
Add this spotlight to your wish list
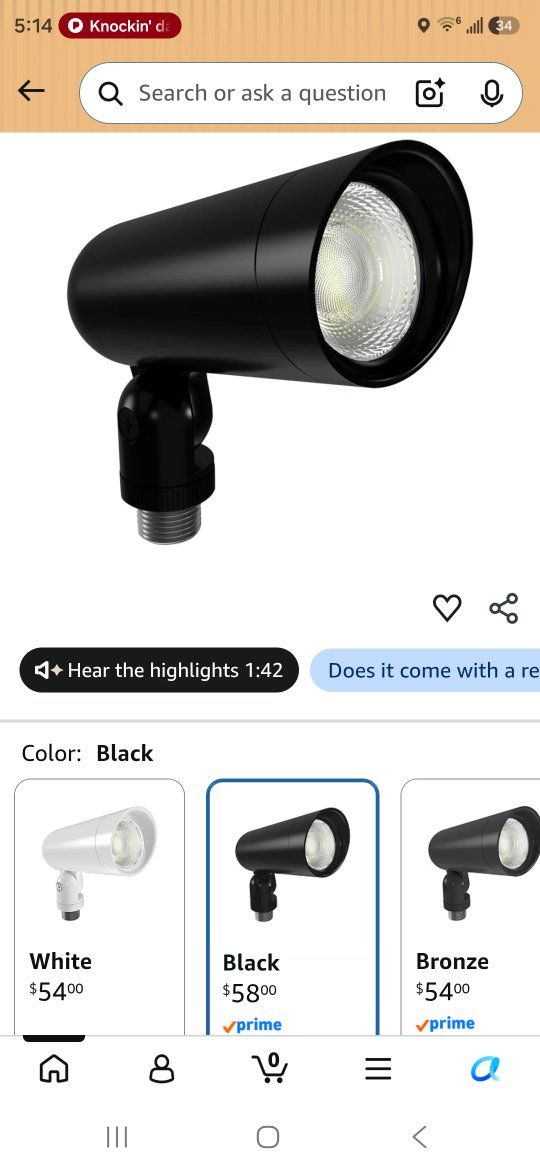click(x=448, y=608)
